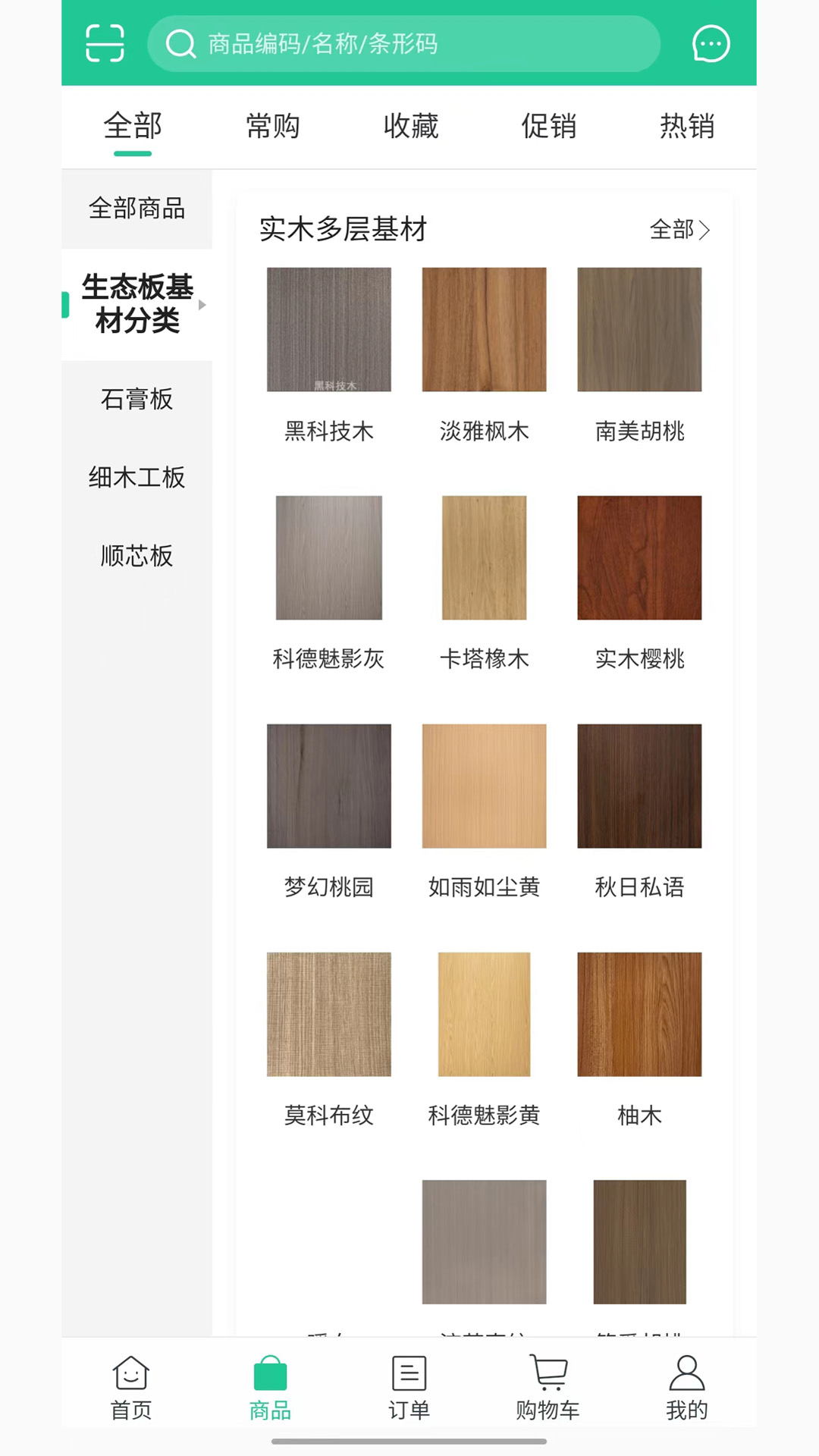The width and height of the screenshot is (819, 1456).
Task: View the 实木樱桃 wood swatch
Action: point(639,557)
